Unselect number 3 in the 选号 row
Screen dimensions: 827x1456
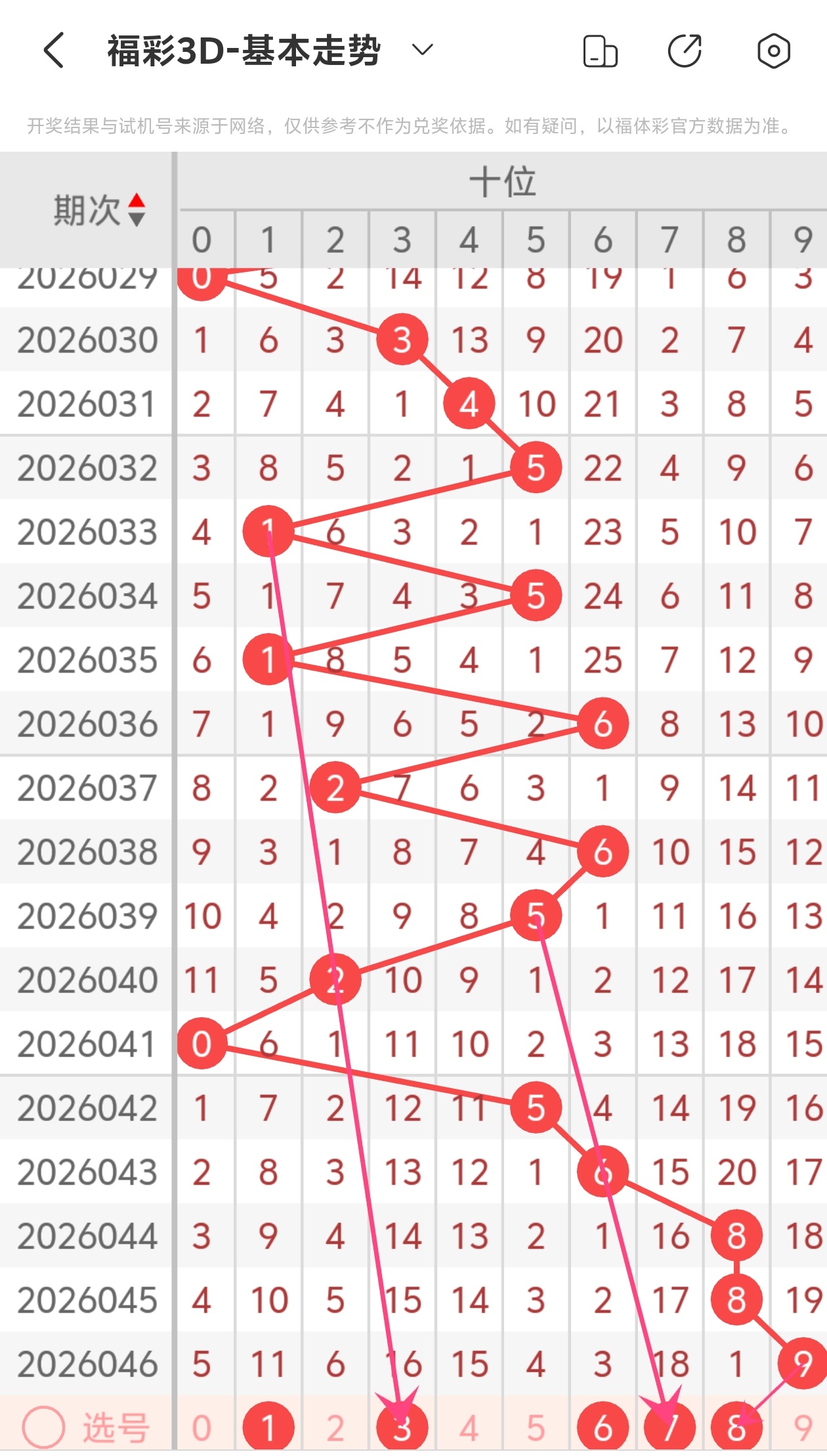[402, 1428]
